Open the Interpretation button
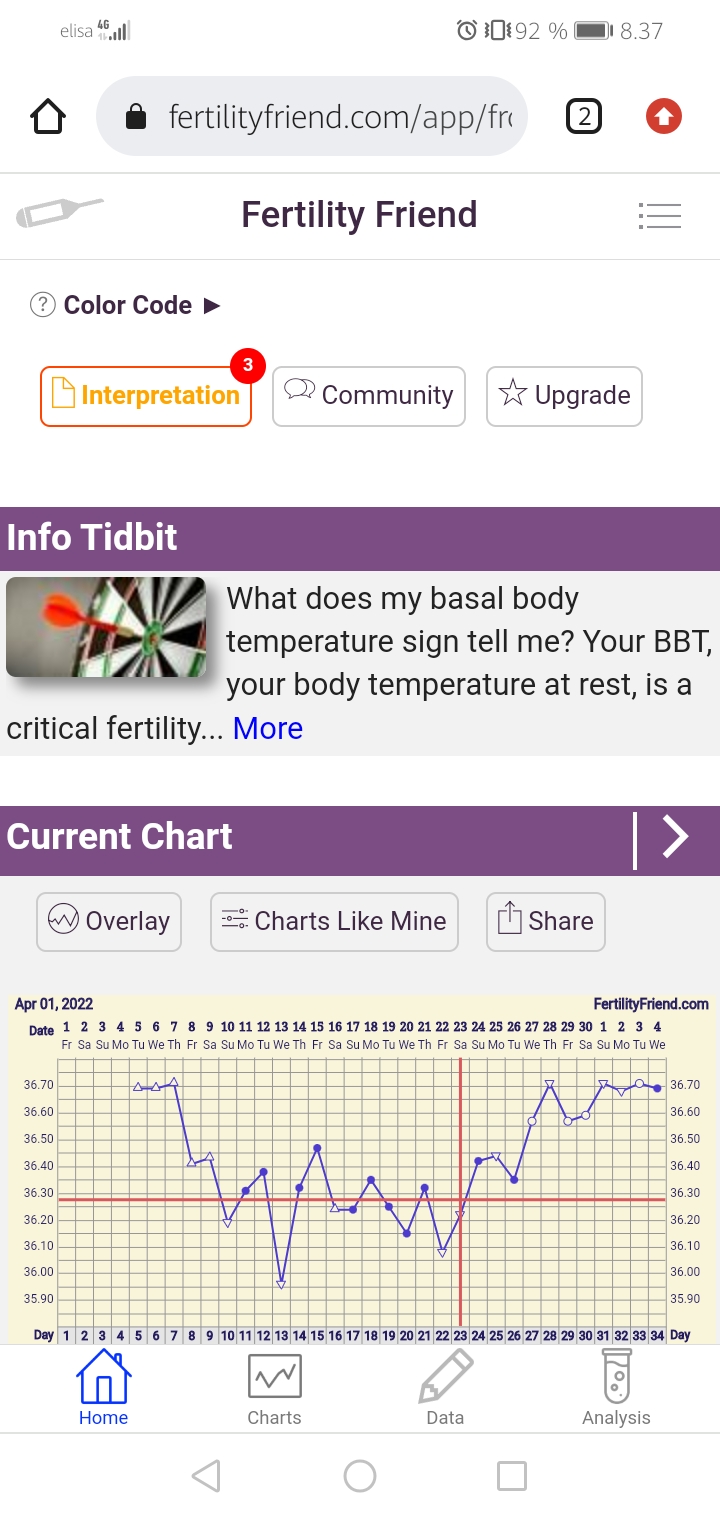The width and height of the screenshot is (720, 1520). 146,396
